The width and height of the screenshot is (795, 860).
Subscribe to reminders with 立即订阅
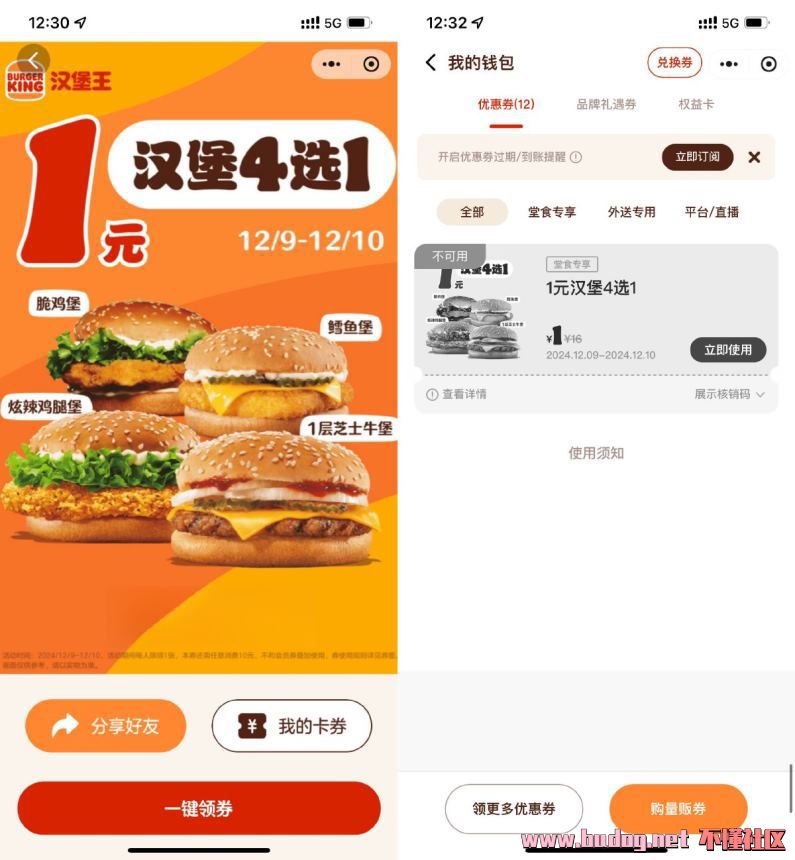tap(697, 157)
